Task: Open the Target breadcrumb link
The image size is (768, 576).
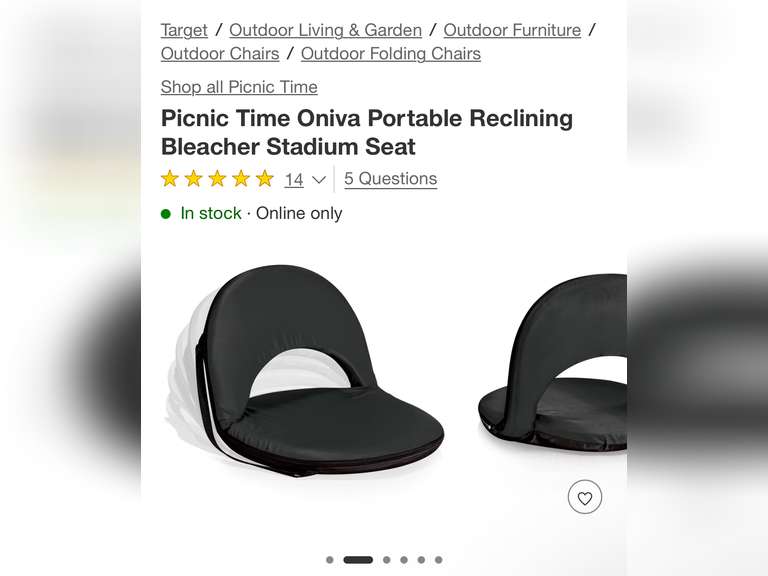Action: point(184,30)
